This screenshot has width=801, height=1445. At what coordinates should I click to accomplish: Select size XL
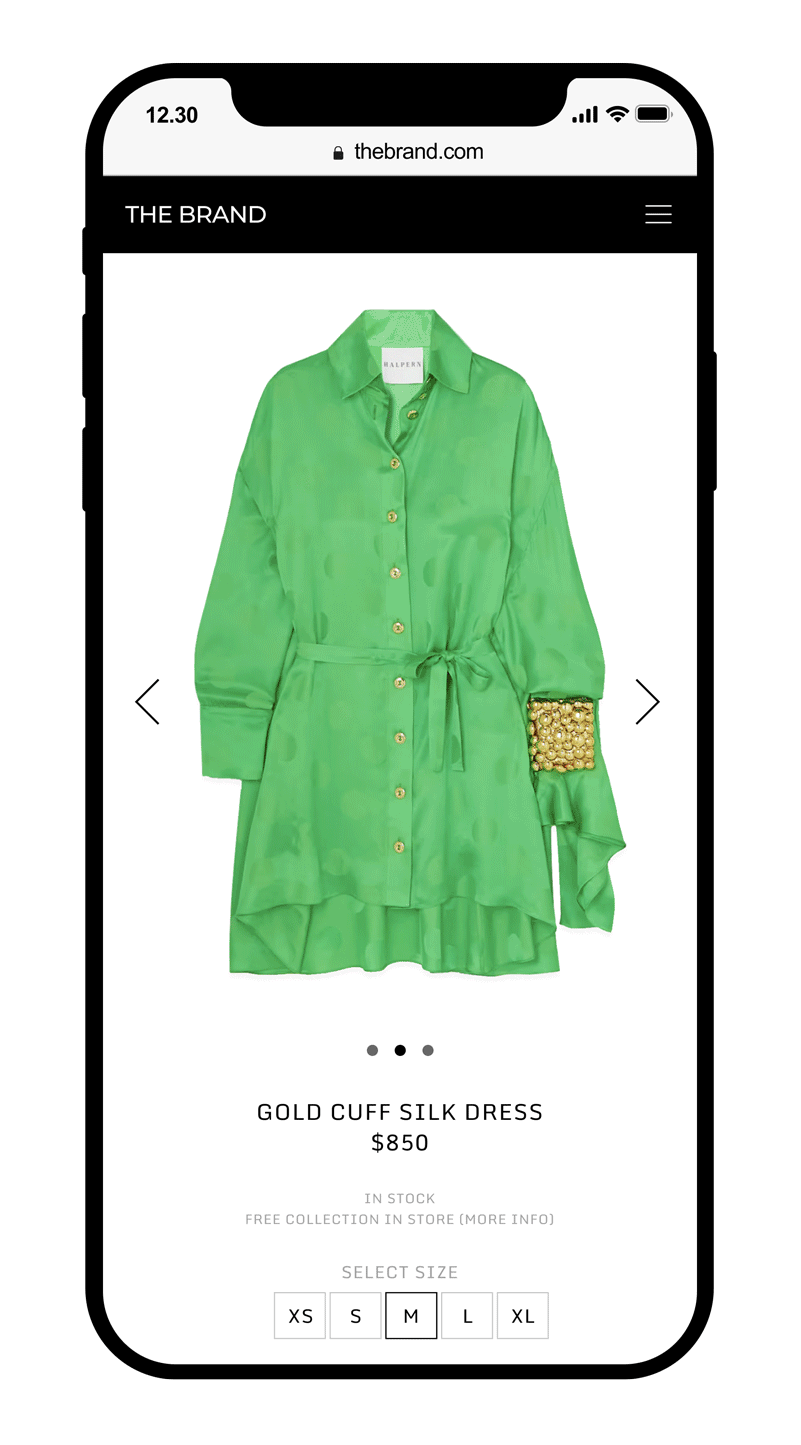click(523, 1316)
